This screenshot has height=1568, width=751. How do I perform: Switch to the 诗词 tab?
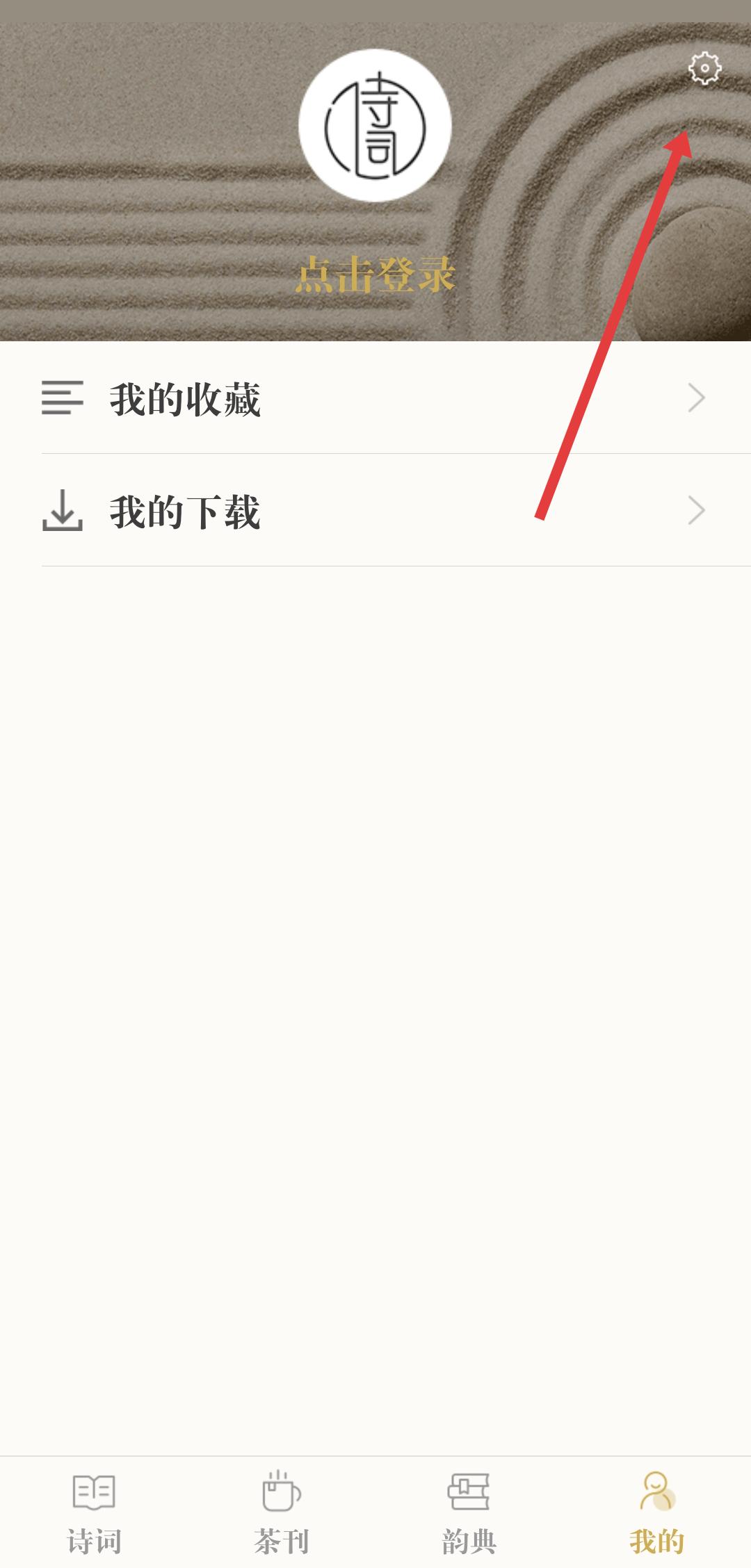pyautogui.click(x=94, y=1508)
